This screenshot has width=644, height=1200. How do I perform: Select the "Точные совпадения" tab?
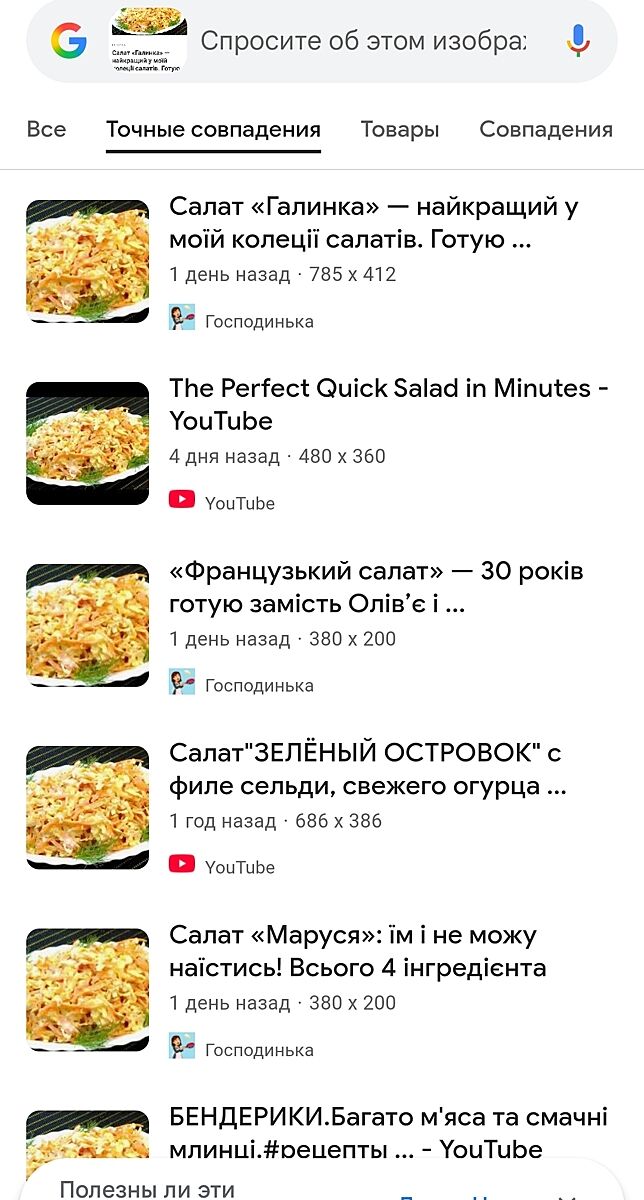click(213, 129)
